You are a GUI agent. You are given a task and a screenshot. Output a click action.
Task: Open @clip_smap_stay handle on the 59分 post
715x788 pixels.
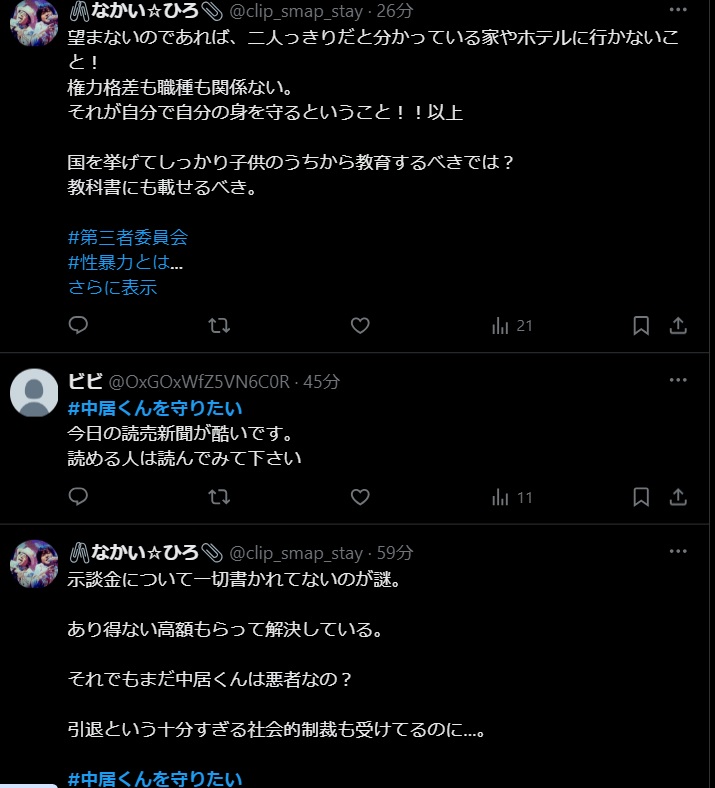click(x=296, y=552)
